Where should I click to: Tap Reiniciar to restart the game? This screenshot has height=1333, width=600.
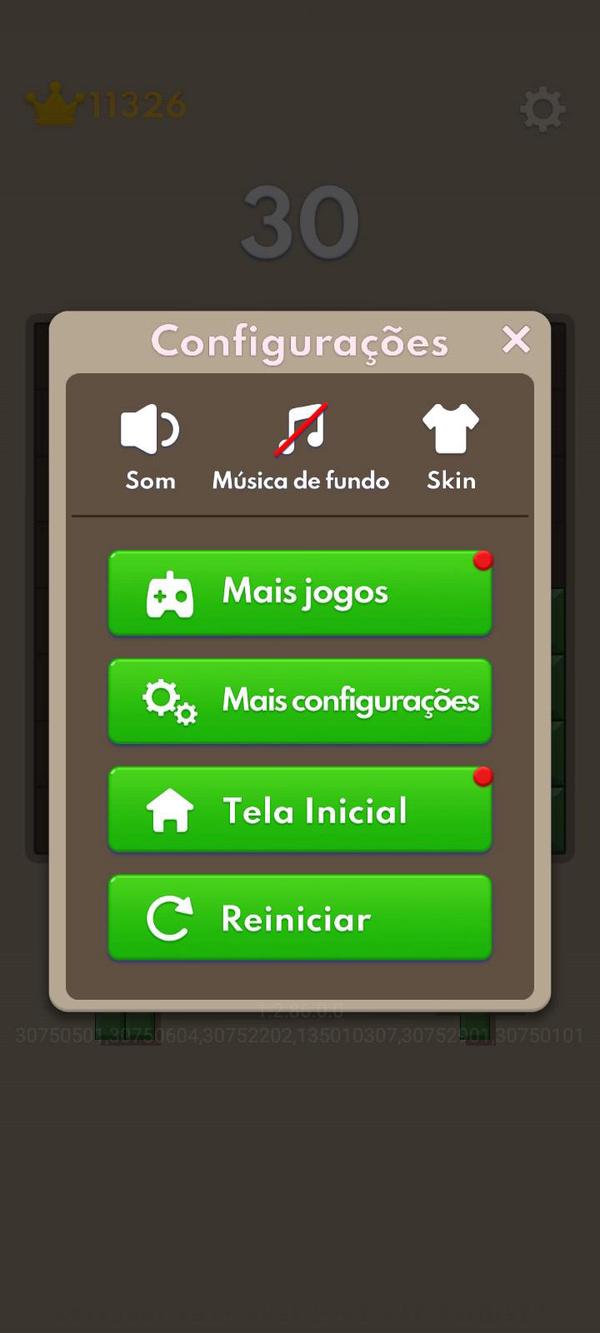(x=300, y=918)
